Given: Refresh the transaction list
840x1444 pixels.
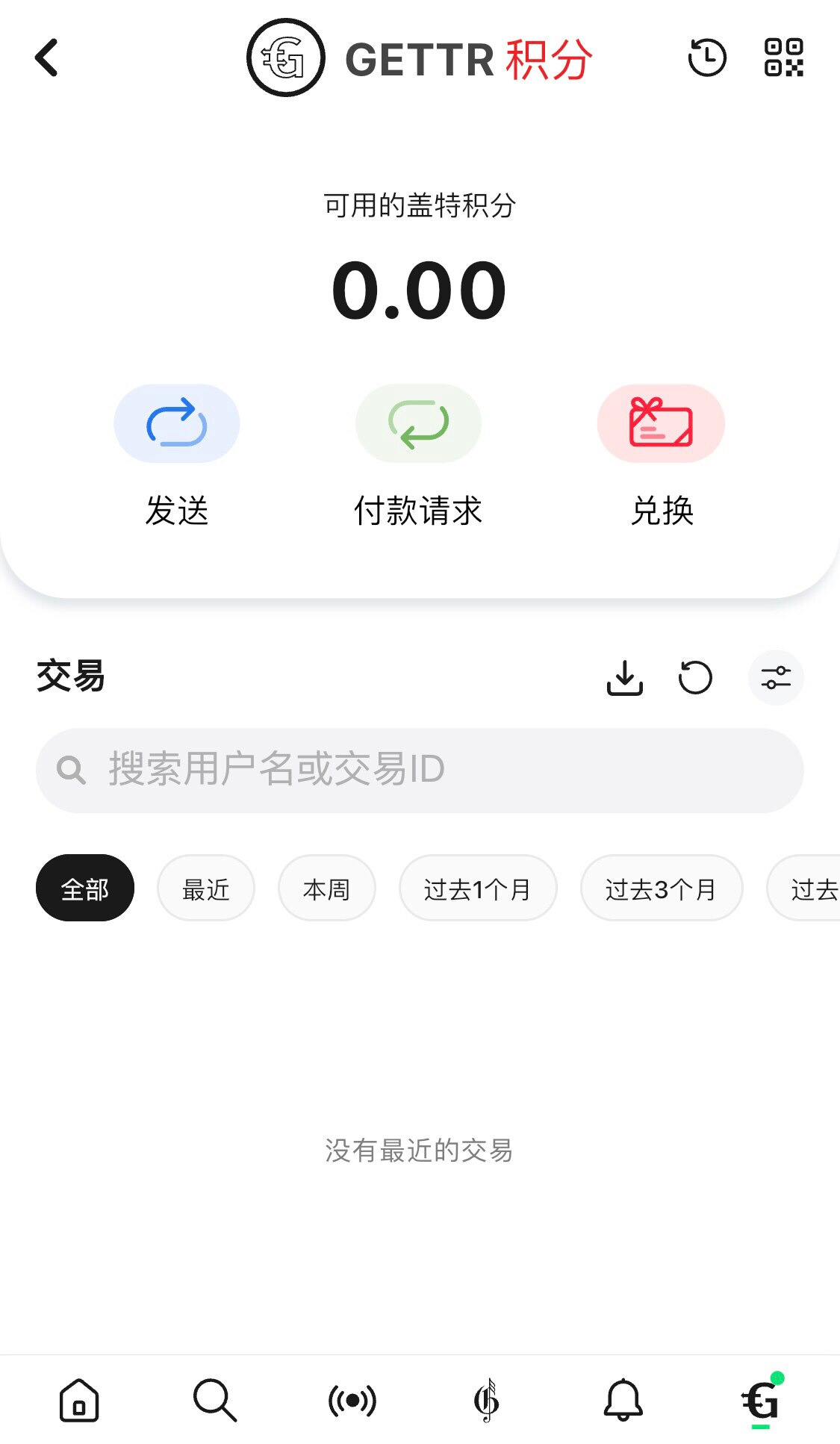Looking at the screenshot, I should point(696,677).
